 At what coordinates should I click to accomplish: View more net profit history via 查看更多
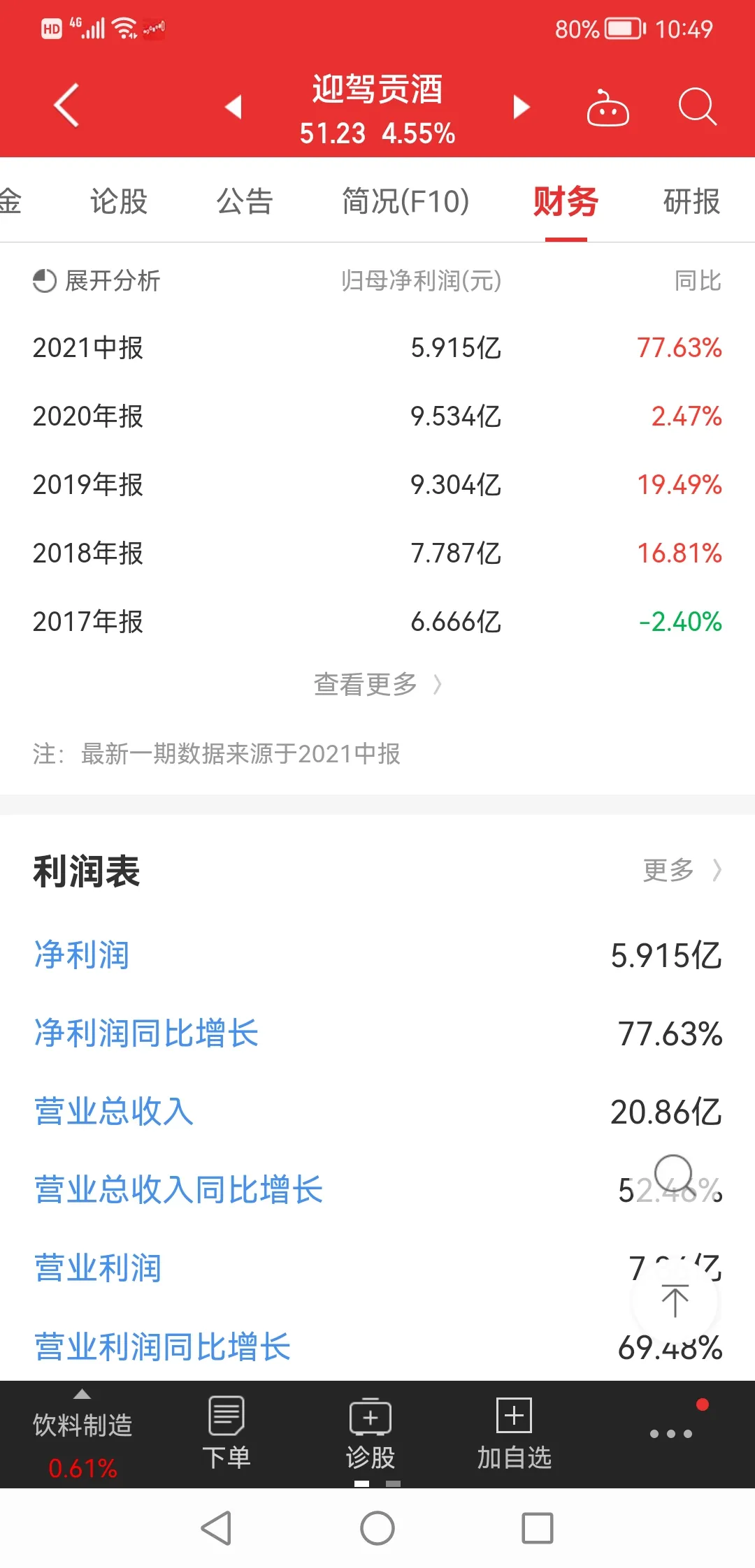point(377,684)
